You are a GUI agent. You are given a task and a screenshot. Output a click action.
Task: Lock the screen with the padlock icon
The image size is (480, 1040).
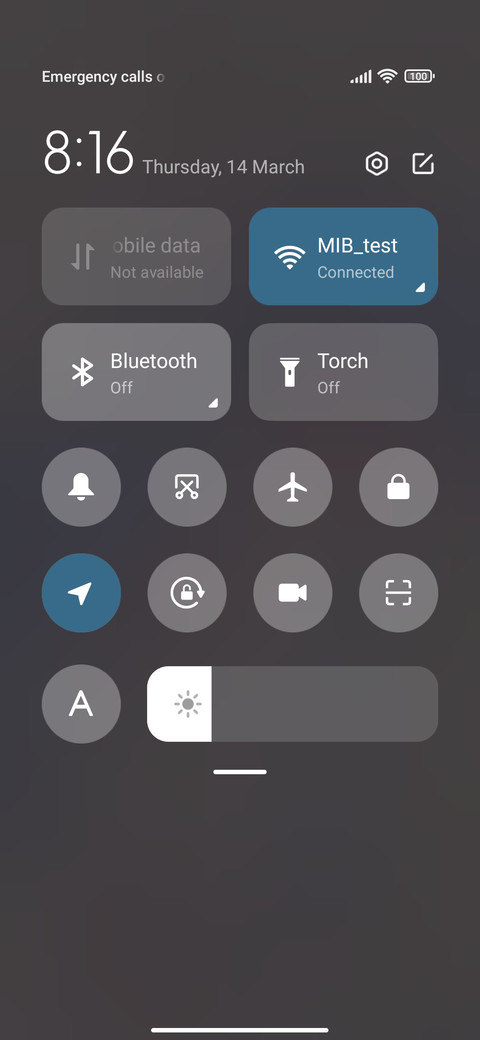[x=398, y=487]
